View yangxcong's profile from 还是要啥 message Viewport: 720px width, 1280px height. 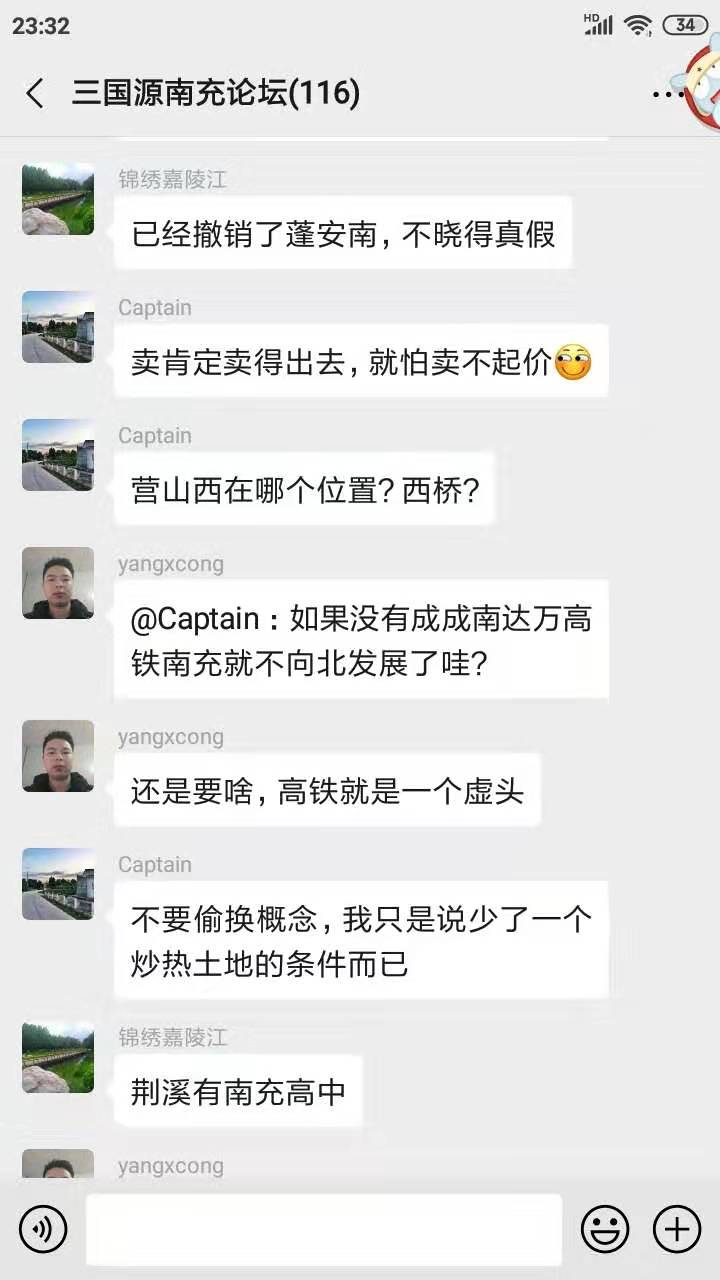tap(58, 756)
